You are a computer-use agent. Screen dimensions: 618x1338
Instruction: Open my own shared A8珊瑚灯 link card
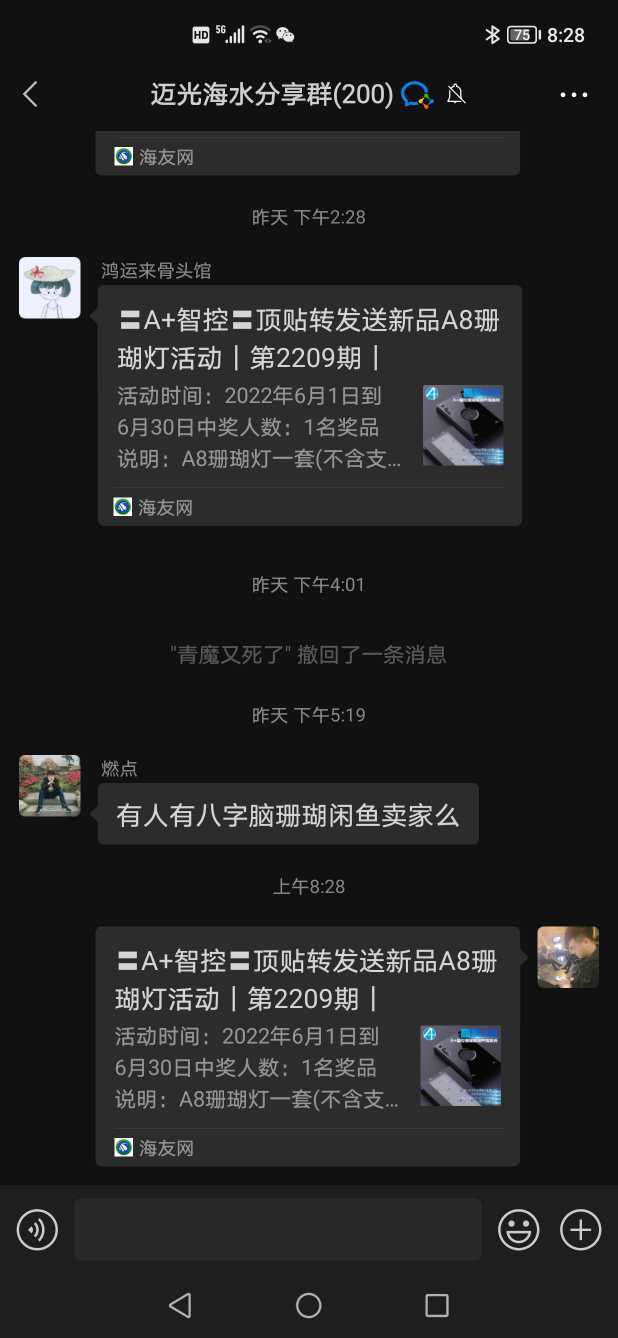click(x=307, y=1045)
